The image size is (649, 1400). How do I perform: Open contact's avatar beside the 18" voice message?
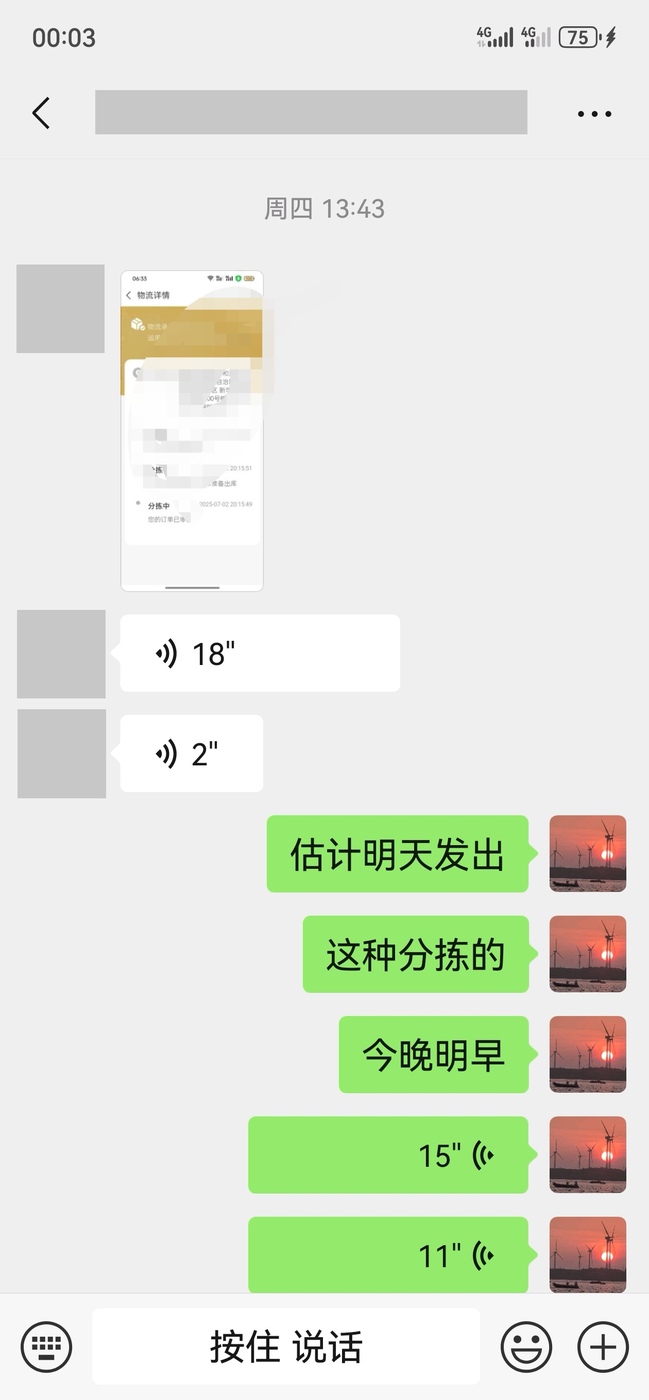point(61,654)
